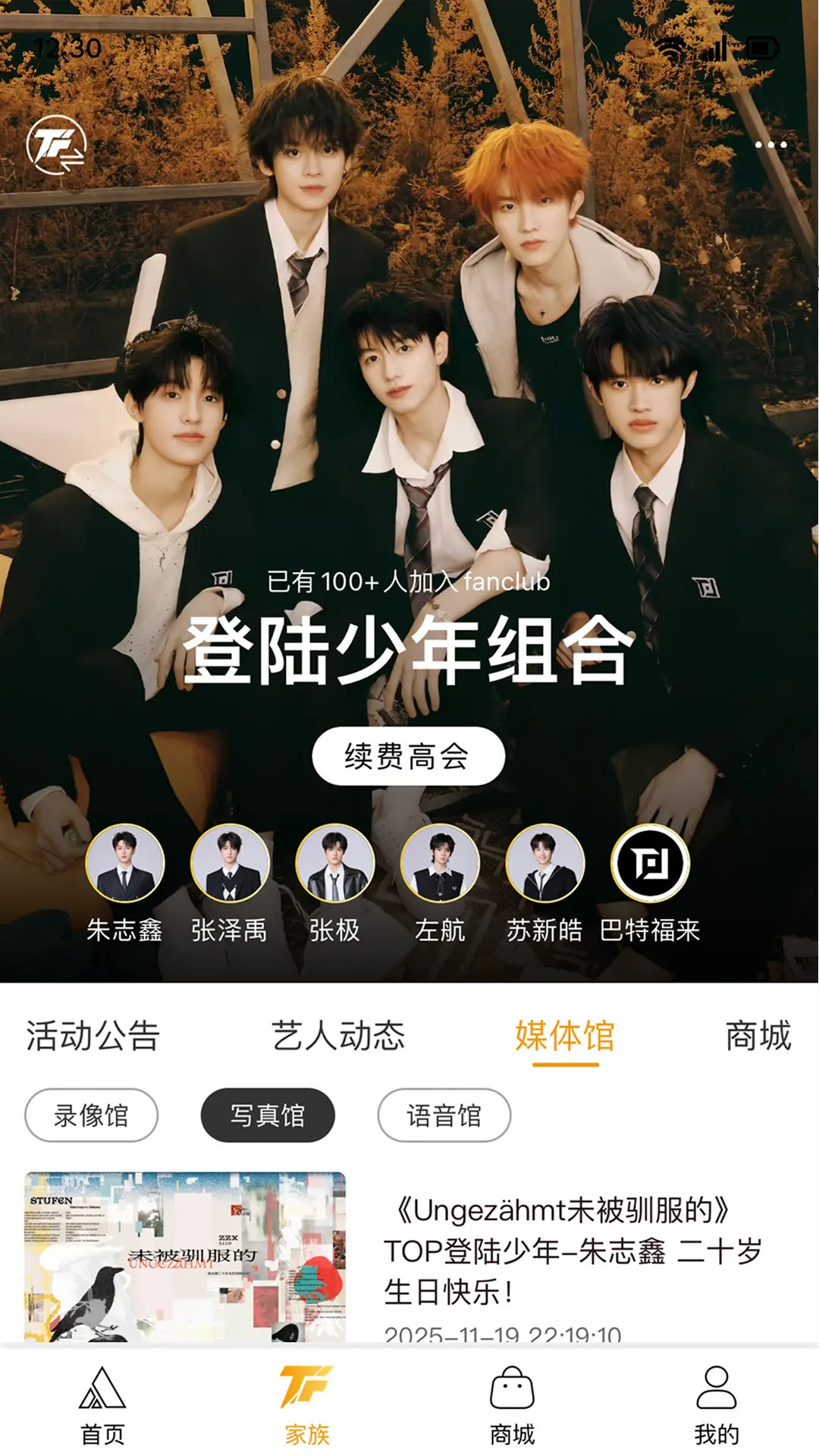Open 张极's member avatar
This screenshot has width=819, height=1456.
tap(334, 864)
